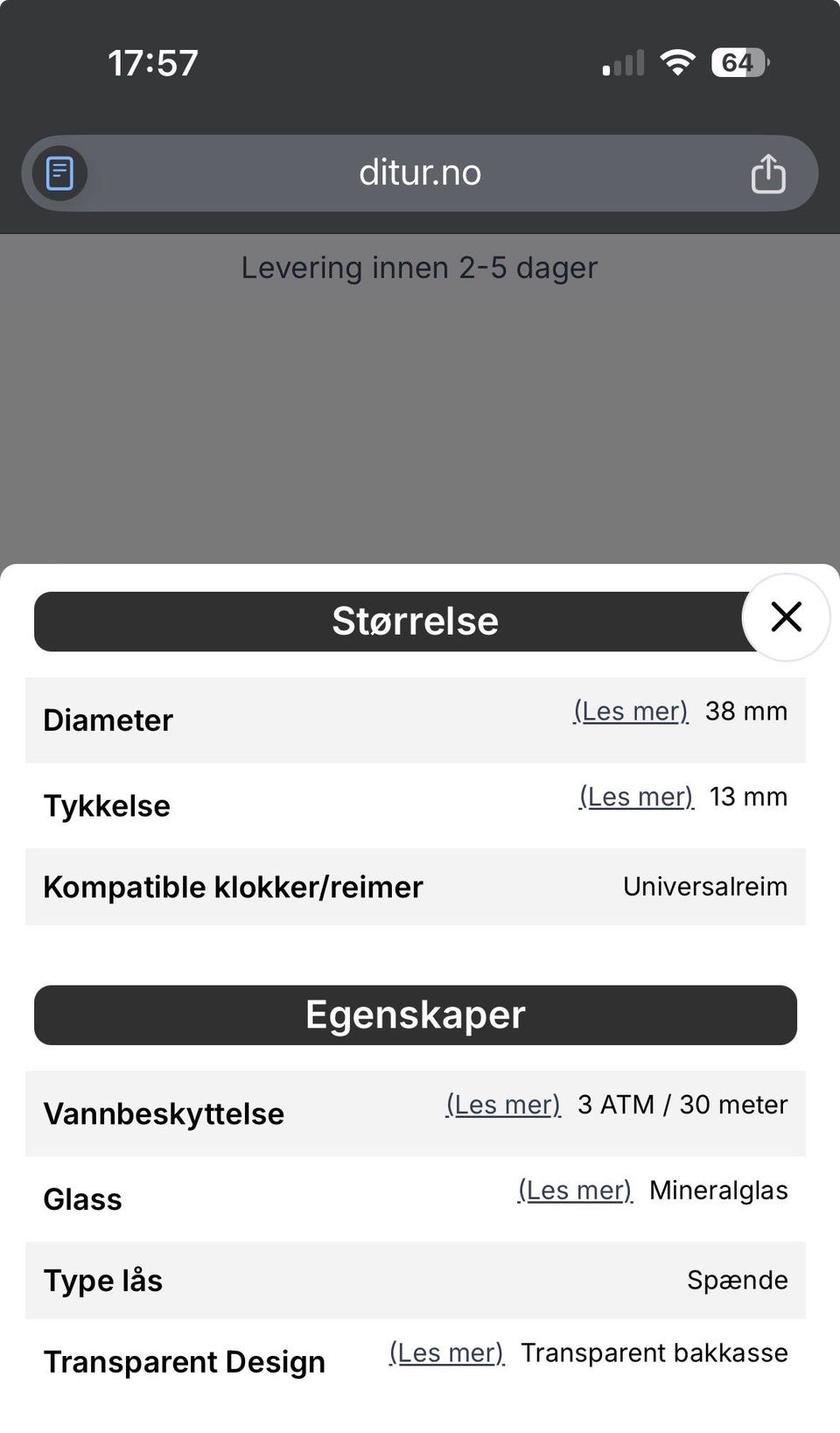
Task: Open the share menu in Safari
Action: [768, 173]
